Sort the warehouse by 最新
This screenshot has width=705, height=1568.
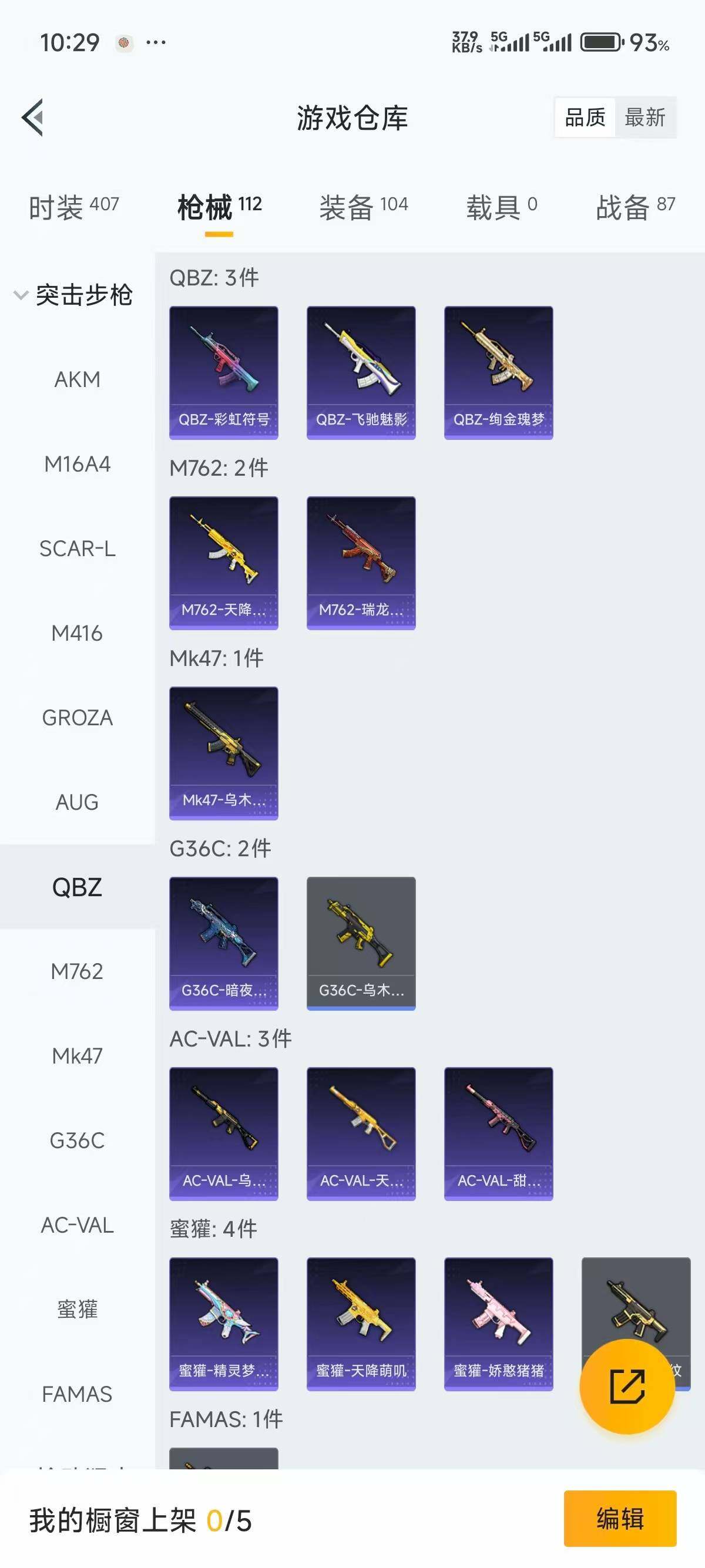[x=644, y=117]
